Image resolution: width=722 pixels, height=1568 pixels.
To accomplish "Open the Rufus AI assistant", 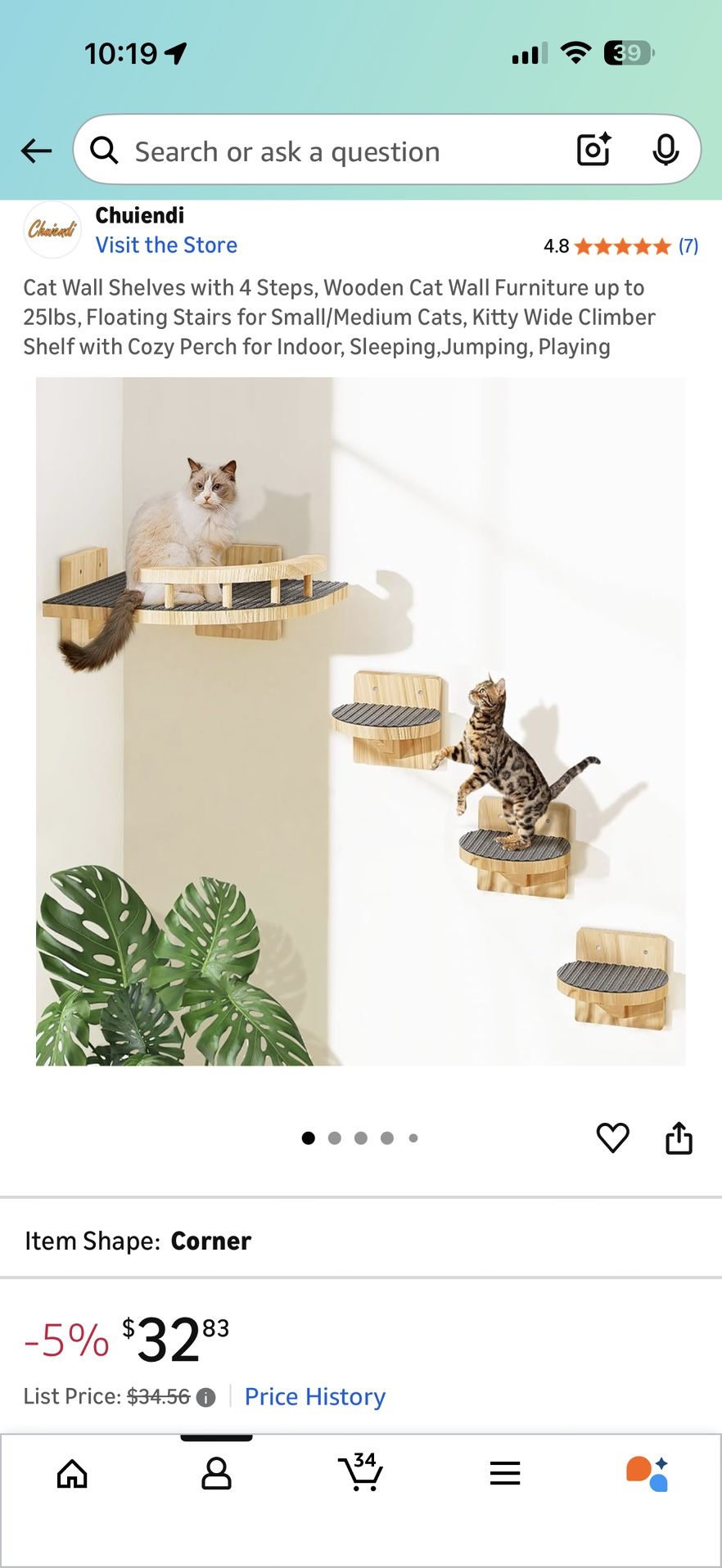I will coord(648,1474).
